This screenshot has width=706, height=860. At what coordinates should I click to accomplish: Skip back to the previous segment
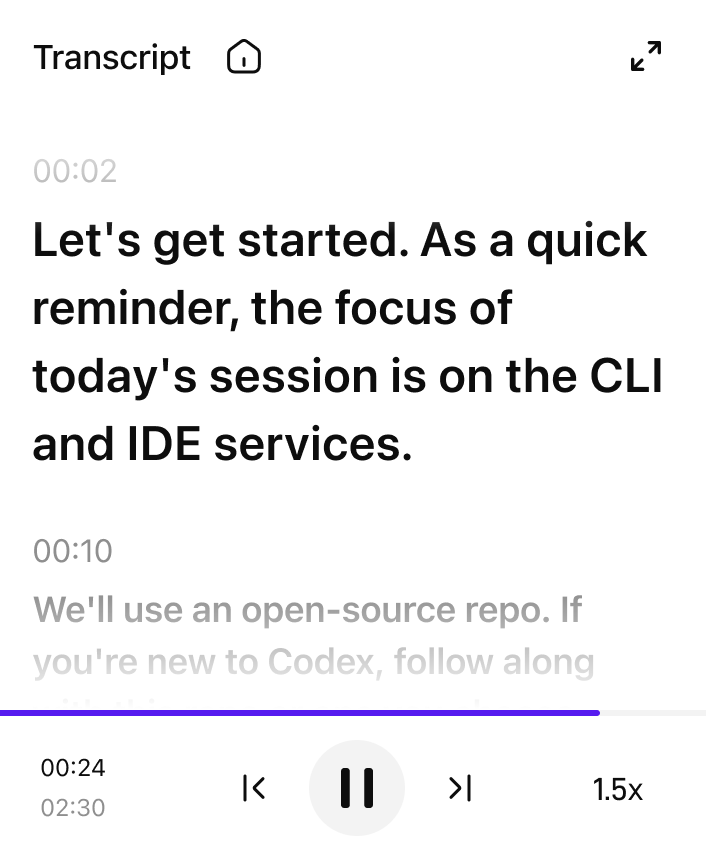(254, 788)
